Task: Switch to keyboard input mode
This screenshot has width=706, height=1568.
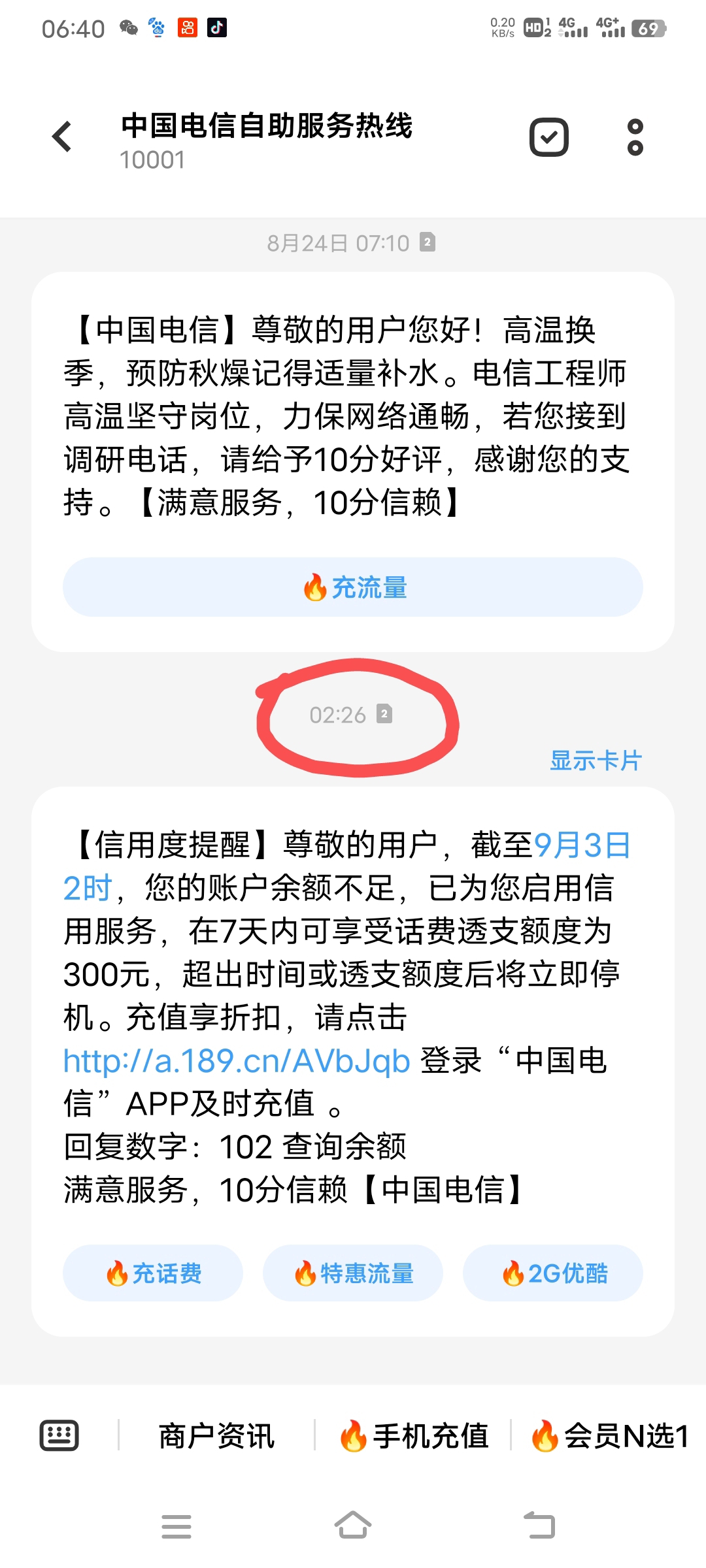Action: 59,1436
